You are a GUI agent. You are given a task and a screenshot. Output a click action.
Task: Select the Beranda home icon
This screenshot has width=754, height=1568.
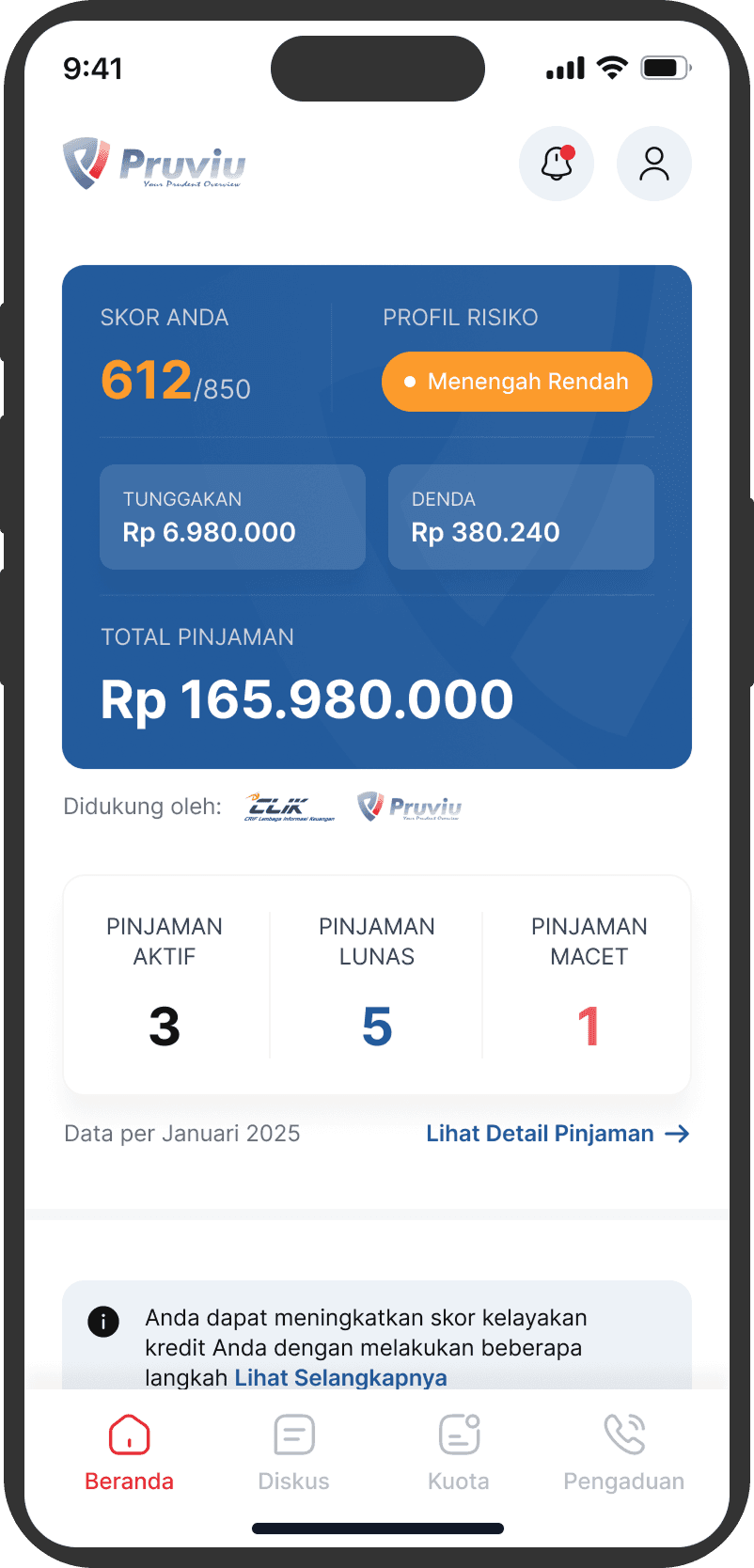pyautogui.click(x=128, y=1435)
